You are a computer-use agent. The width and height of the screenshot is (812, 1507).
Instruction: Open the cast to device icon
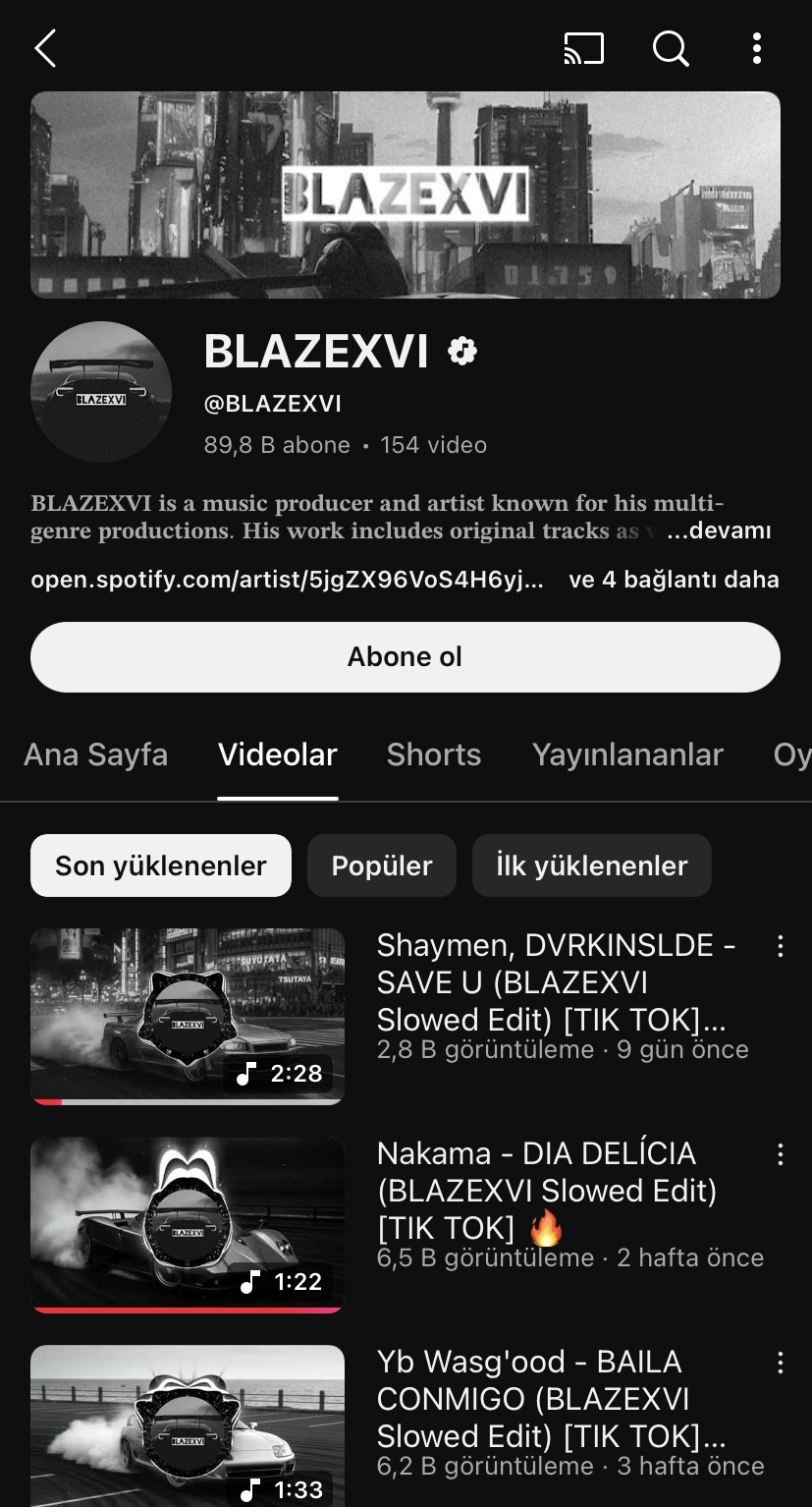583,48
